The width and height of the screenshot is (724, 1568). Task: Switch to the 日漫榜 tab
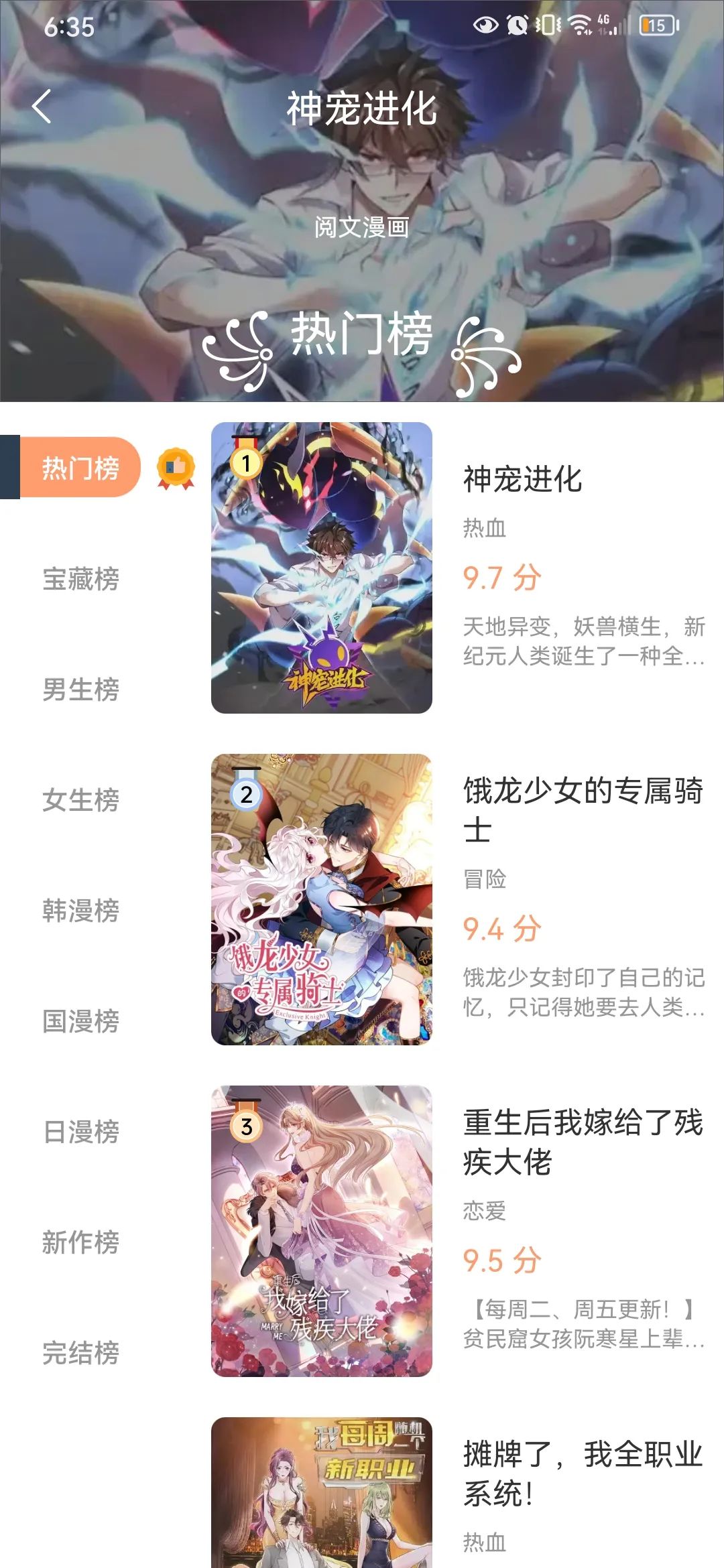(80, 1132)
